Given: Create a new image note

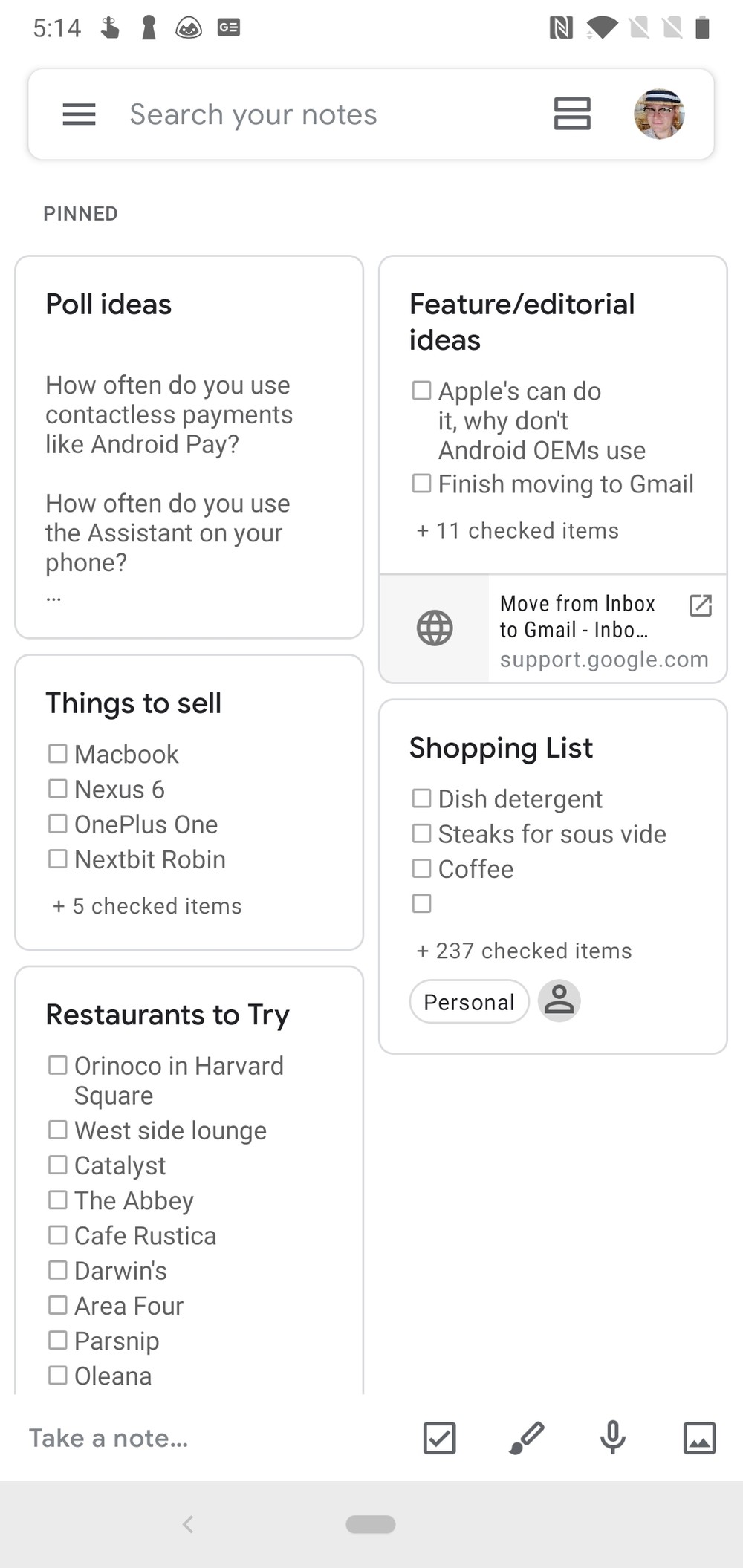Looking at the screenshot, I should tap(699, 1438).
